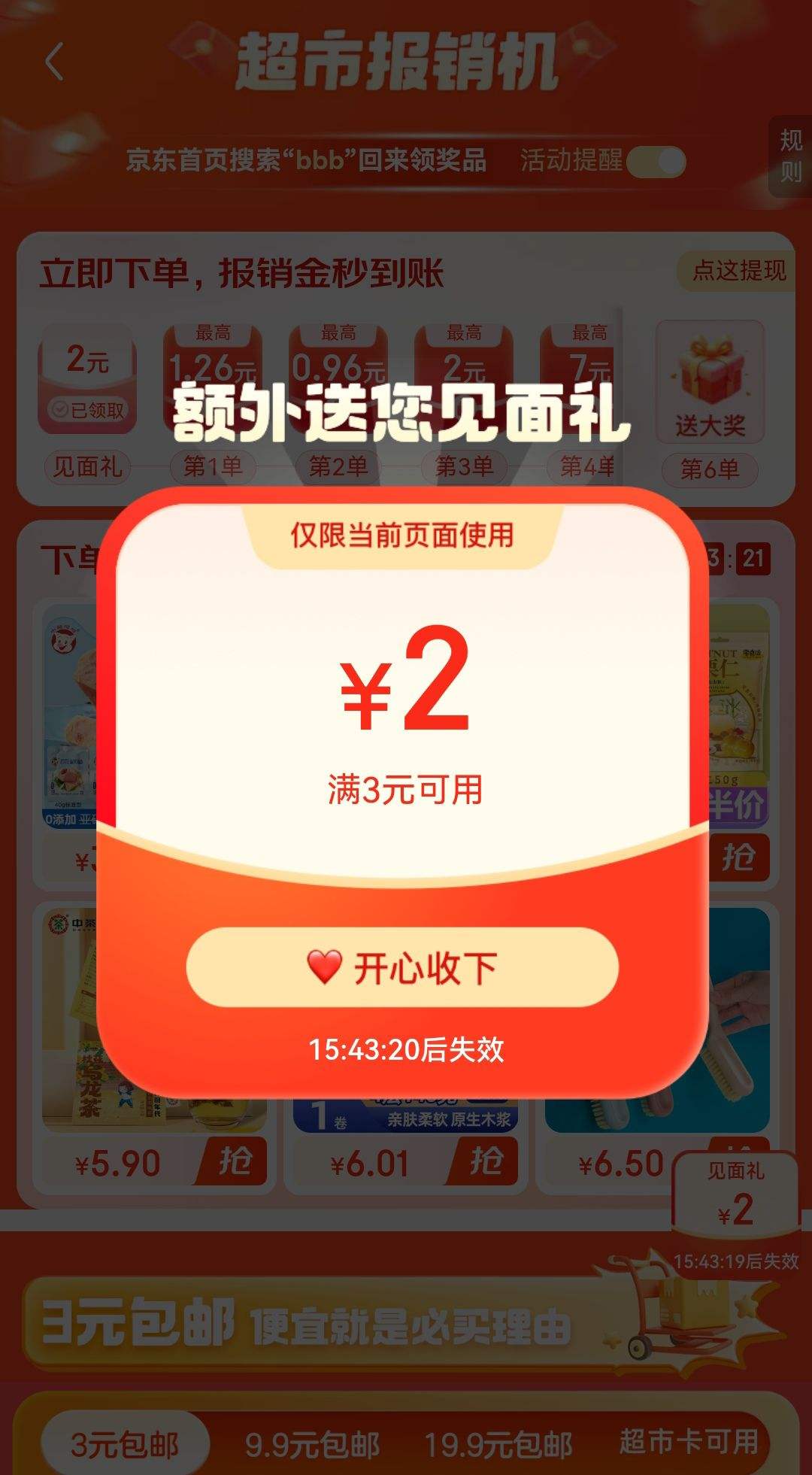The image size is (812, 1475).
Task: Tap the 开心收下 button to claim coupon
Action: [406, 970]
